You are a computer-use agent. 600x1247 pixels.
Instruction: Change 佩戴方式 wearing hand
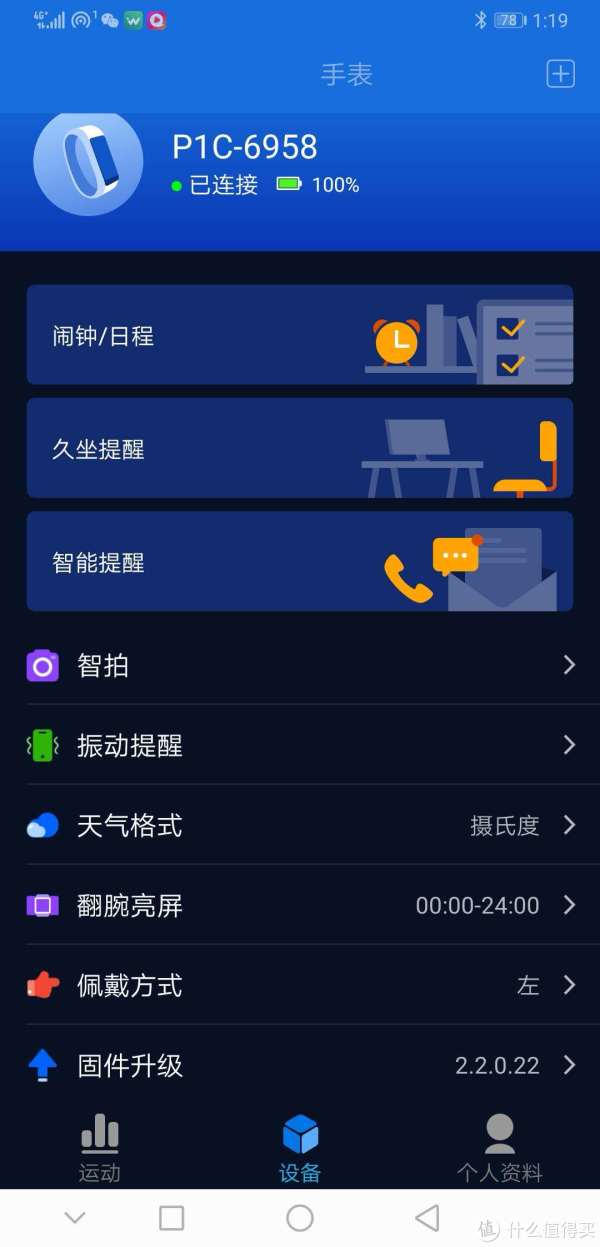pyautogui.click(x=299, y=985)
